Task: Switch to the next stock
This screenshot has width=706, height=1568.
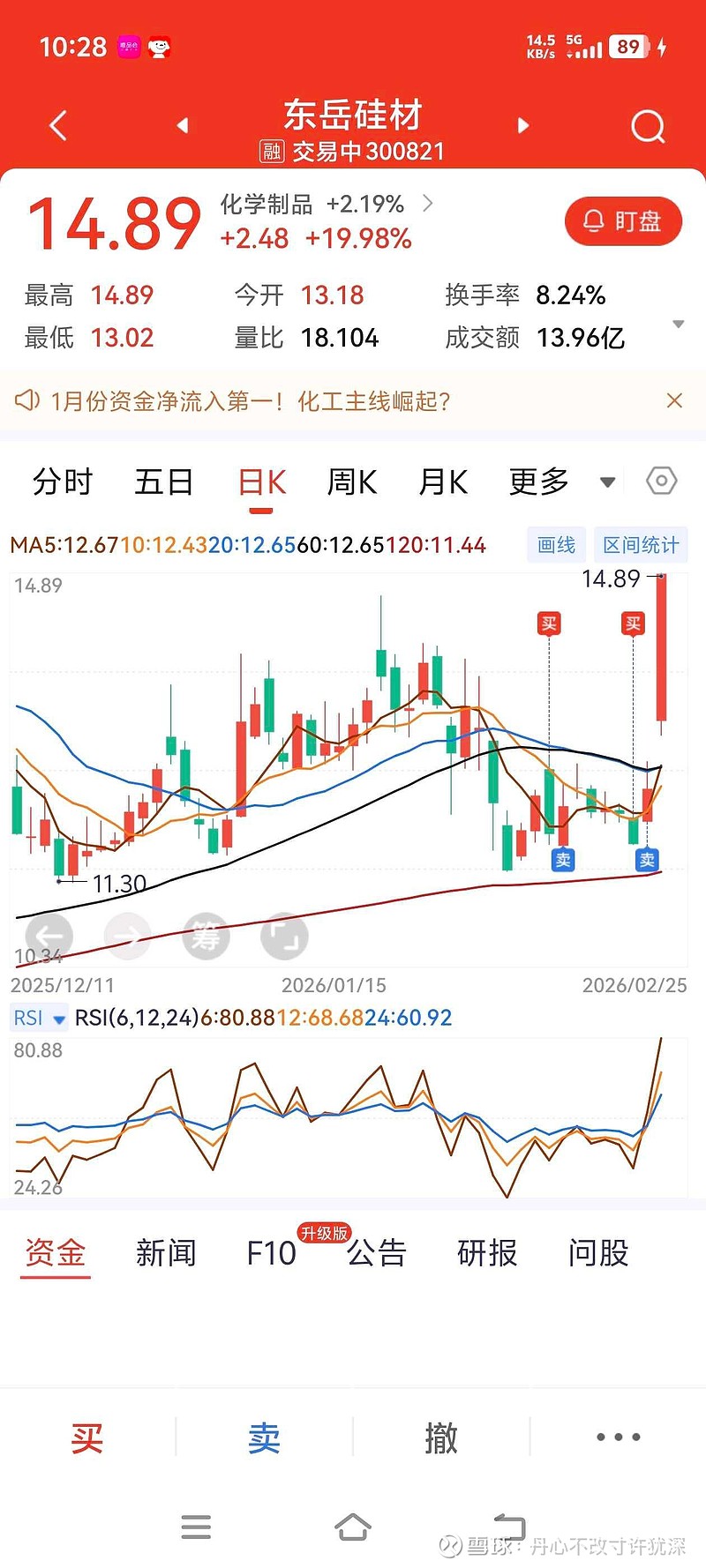Action: pos(522,126)
